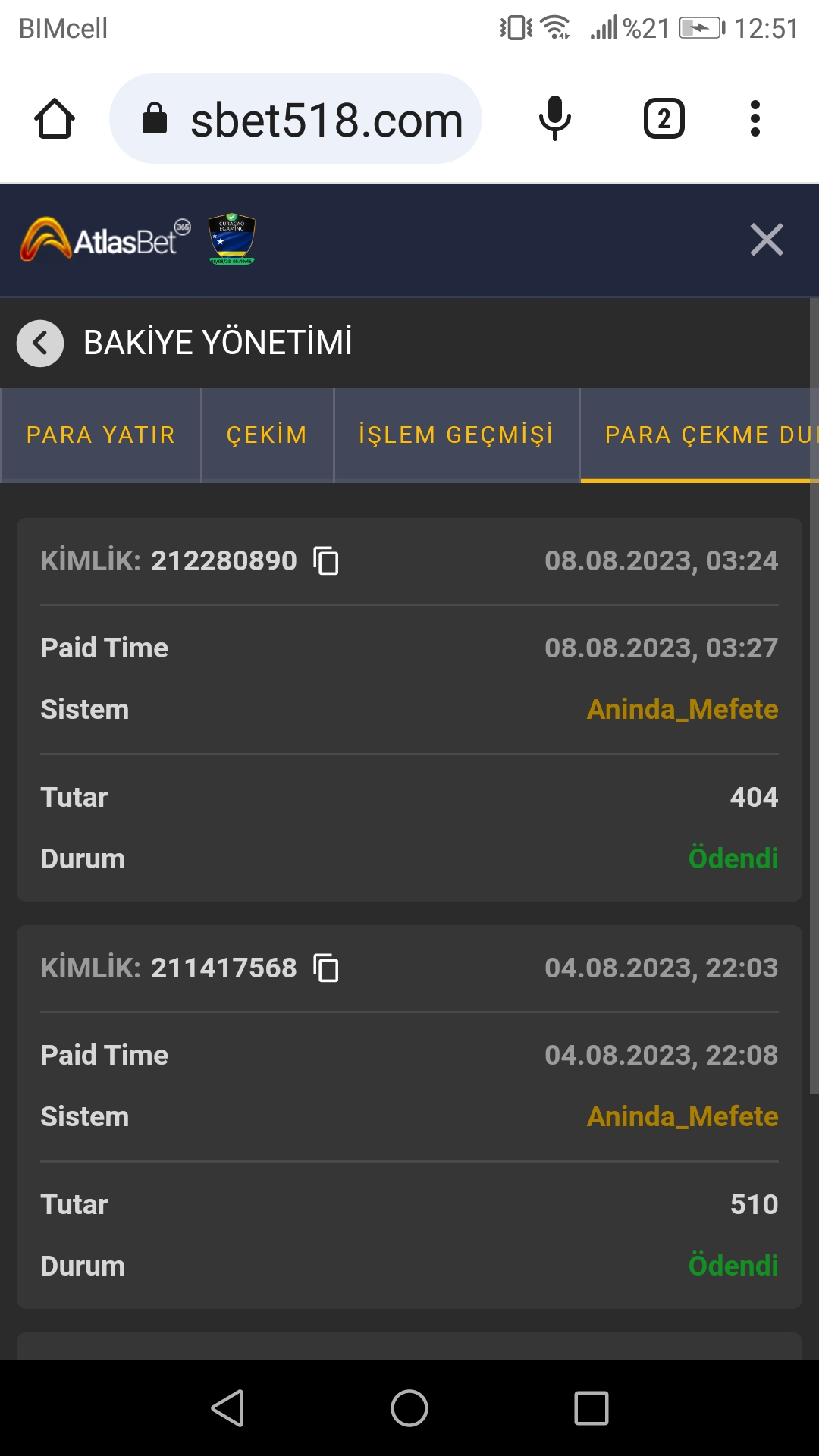Close the balance management panel
This screenshot has height=1456, width=819.
tap(766, 240)
